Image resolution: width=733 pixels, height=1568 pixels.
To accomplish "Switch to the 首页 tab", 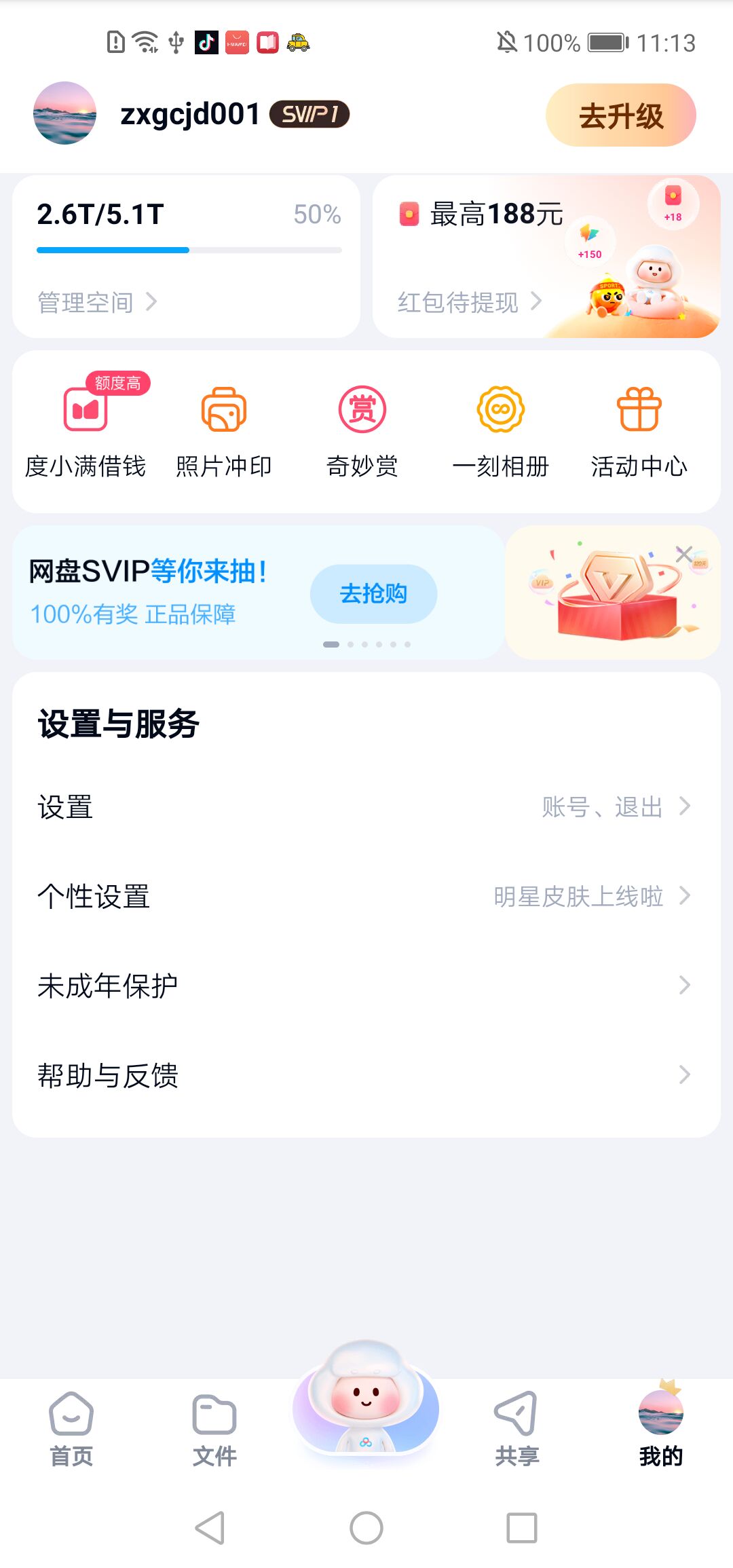I will pos(71,1429).
